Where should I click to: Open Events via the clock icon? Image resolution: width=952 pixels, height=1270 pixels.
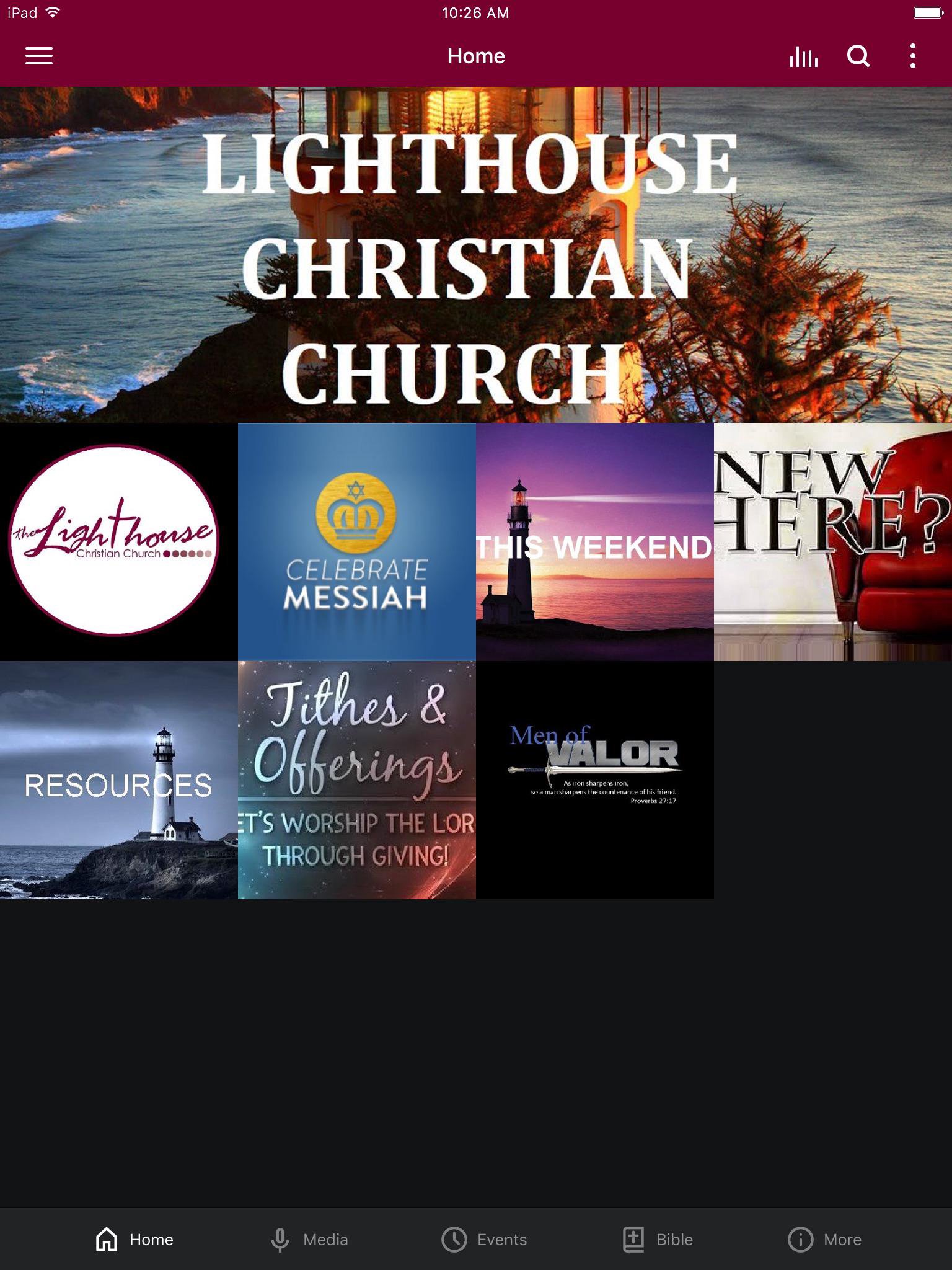coord(453,1239)
